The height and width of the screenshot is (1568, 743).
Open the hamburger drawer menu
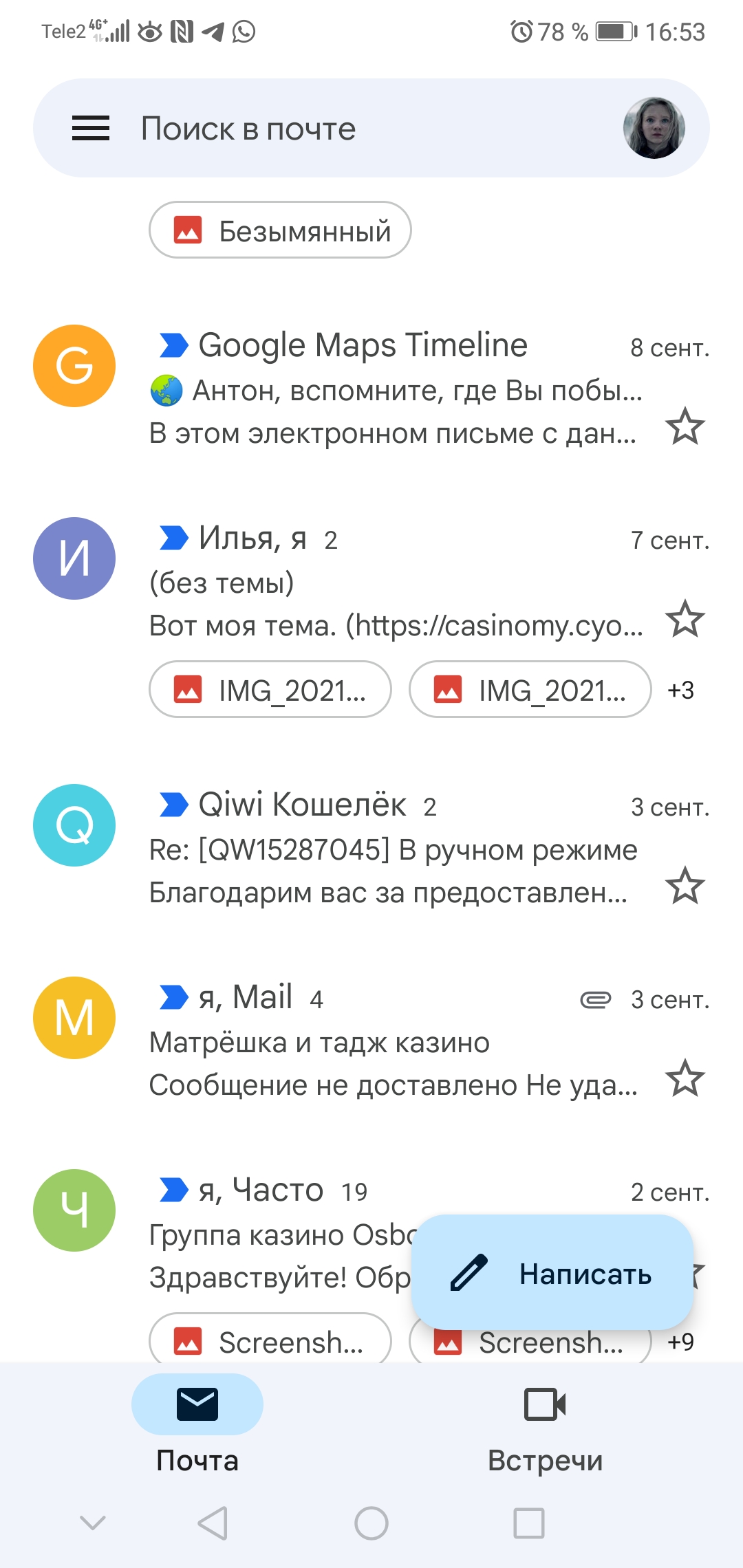click(x=91, y=128)
